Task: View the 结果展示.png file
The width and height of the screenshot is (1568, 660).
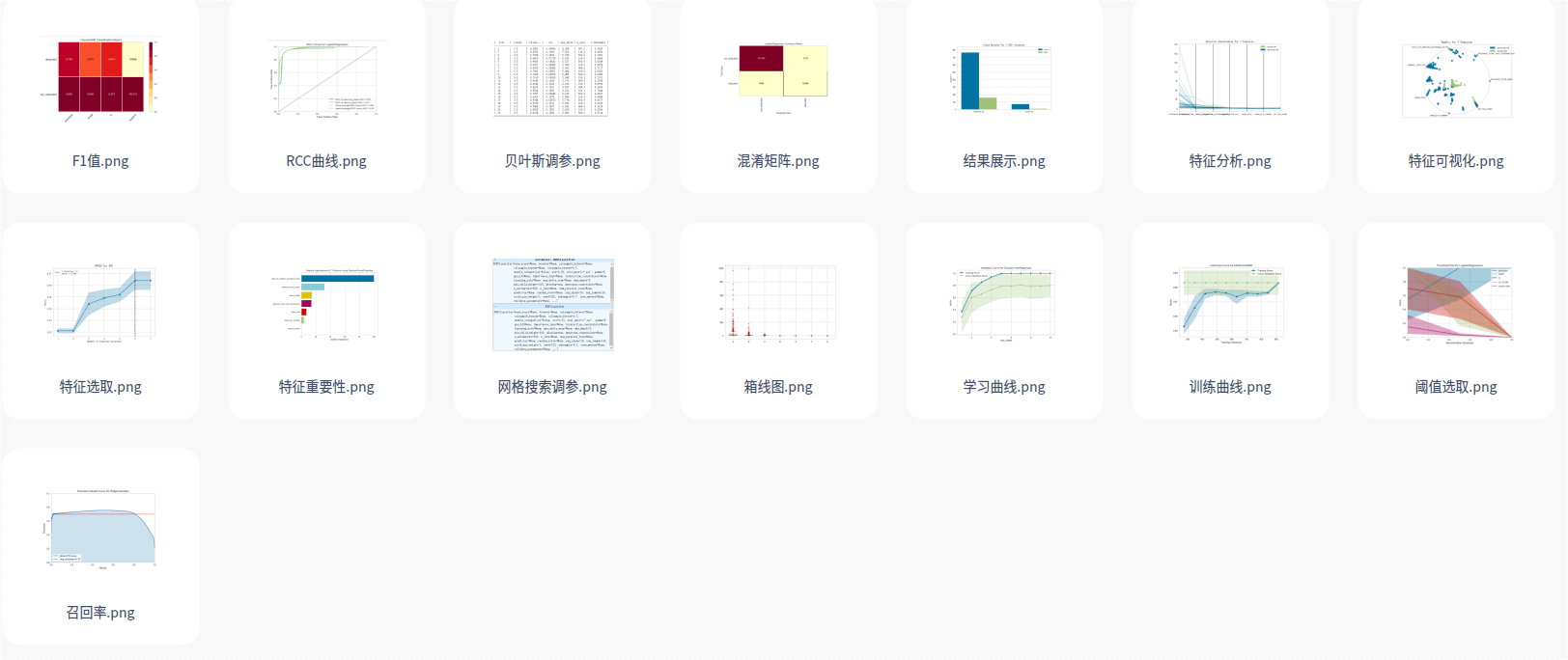Action: [x=1004, y=81]
